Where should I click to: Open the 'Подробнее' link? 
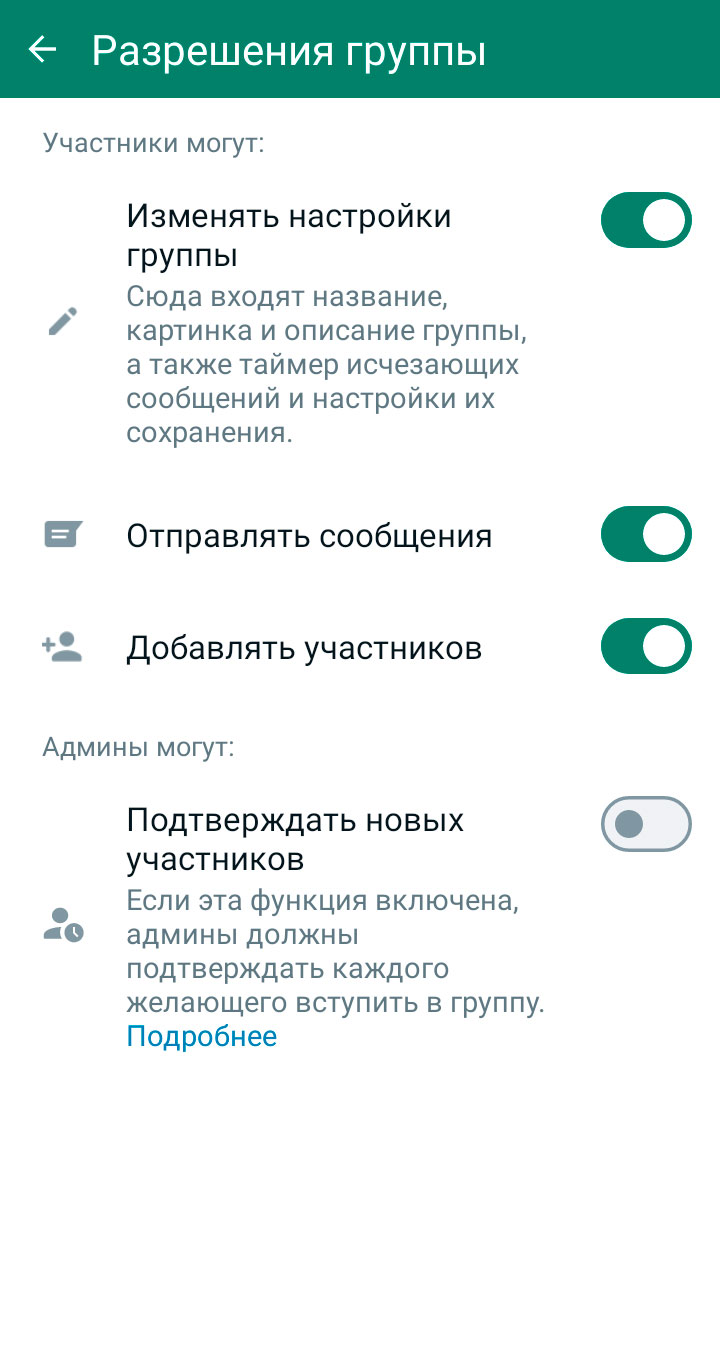(201, 1036)
